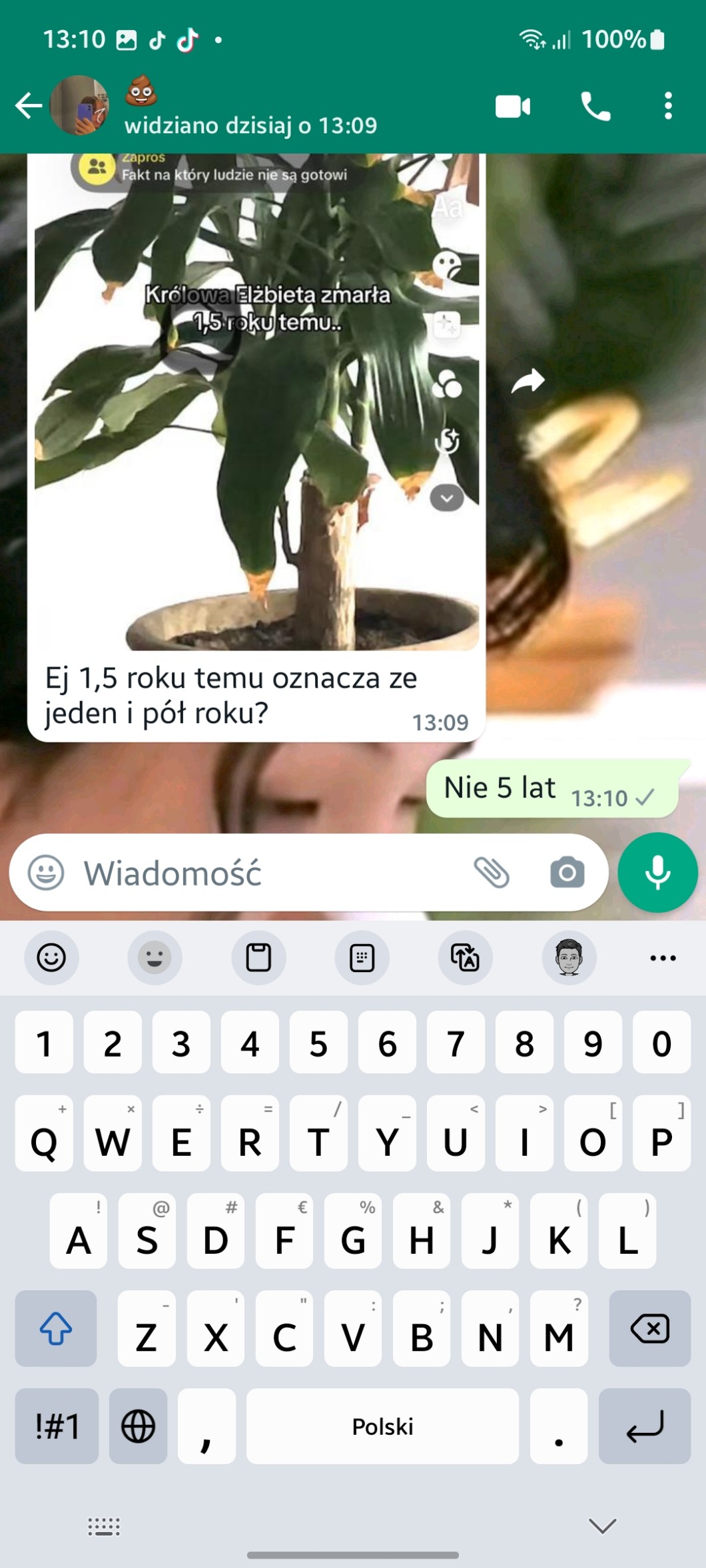Open the three-dot overflow menu

(x=668, y=107)
